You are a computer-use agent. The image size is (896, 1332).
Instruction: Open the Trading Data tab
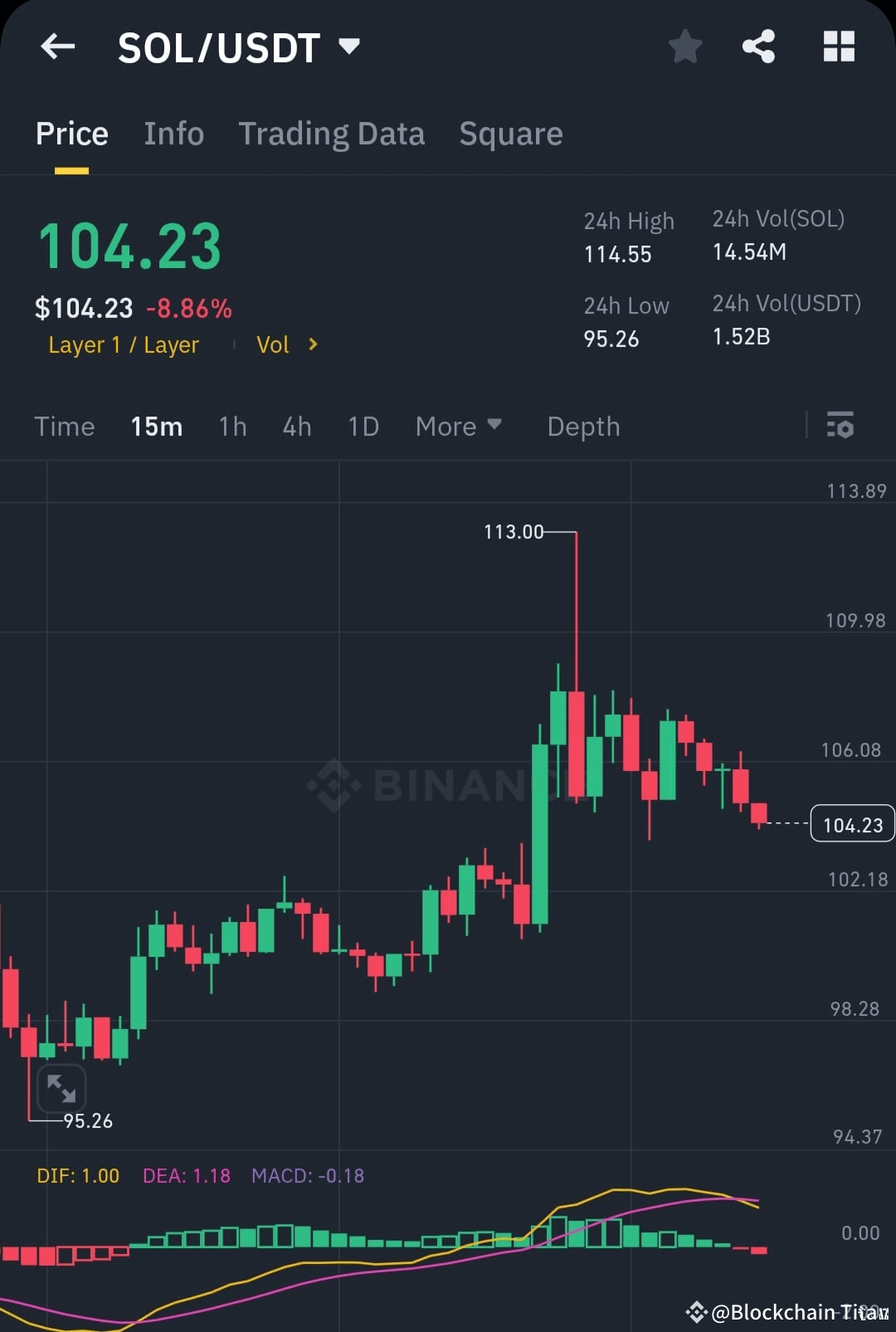[x=332, y=134]
